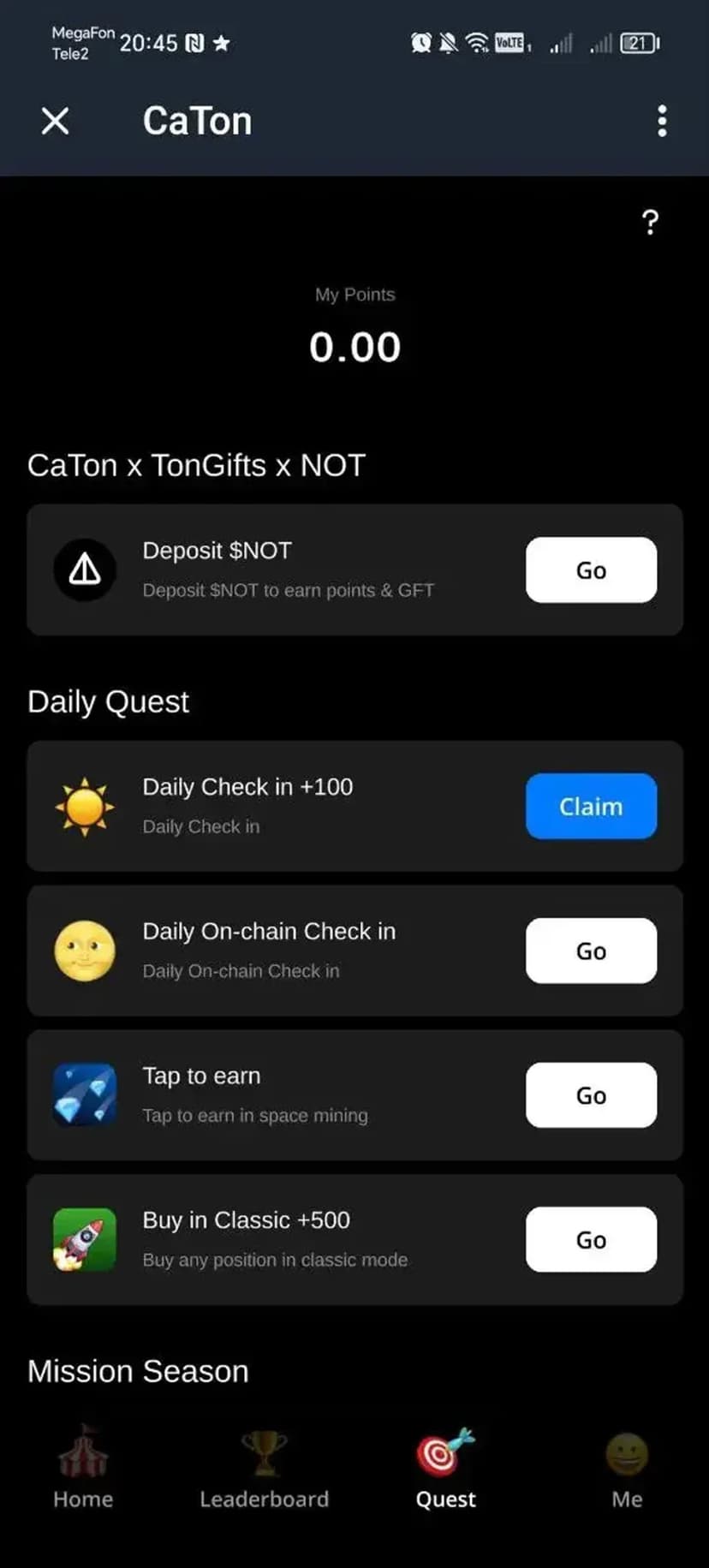
Task: Open the three-dot overflow menu
Action: 661,122
